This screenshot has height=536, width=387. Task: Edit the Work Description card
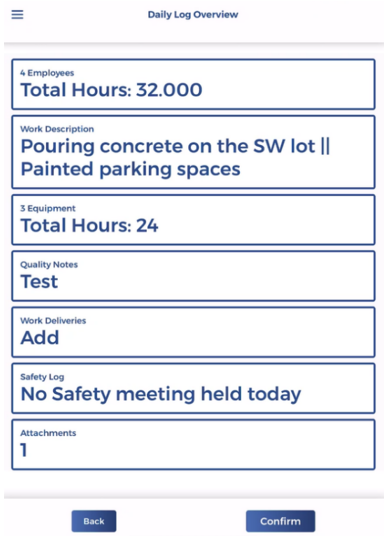coord(194,152)
